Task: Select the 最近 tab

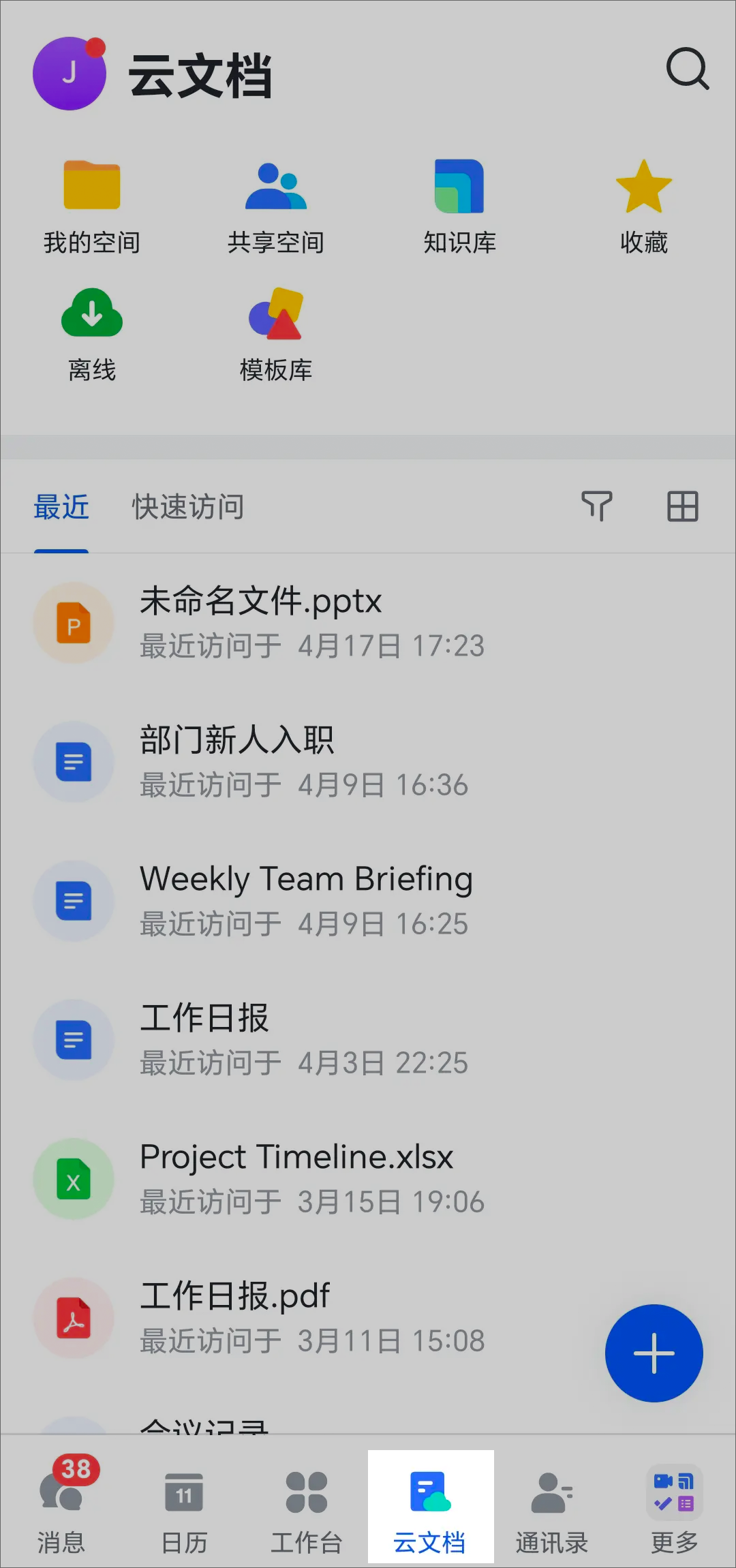Action: tap(61, 506)
